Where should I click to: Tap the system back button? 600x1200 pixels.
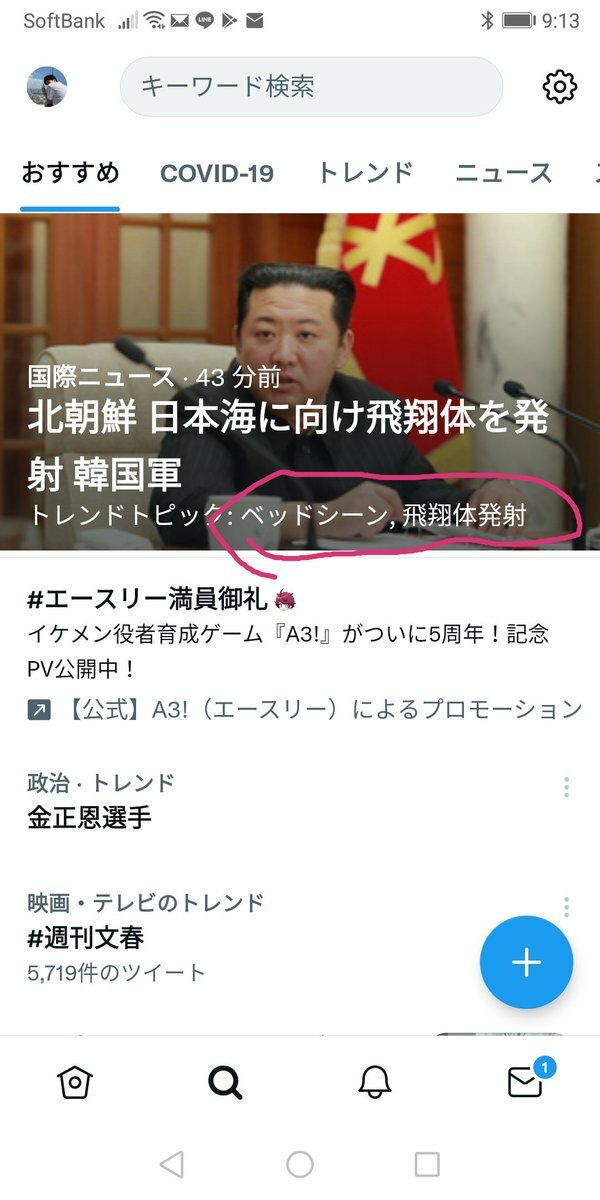[x=172, y=1164]
